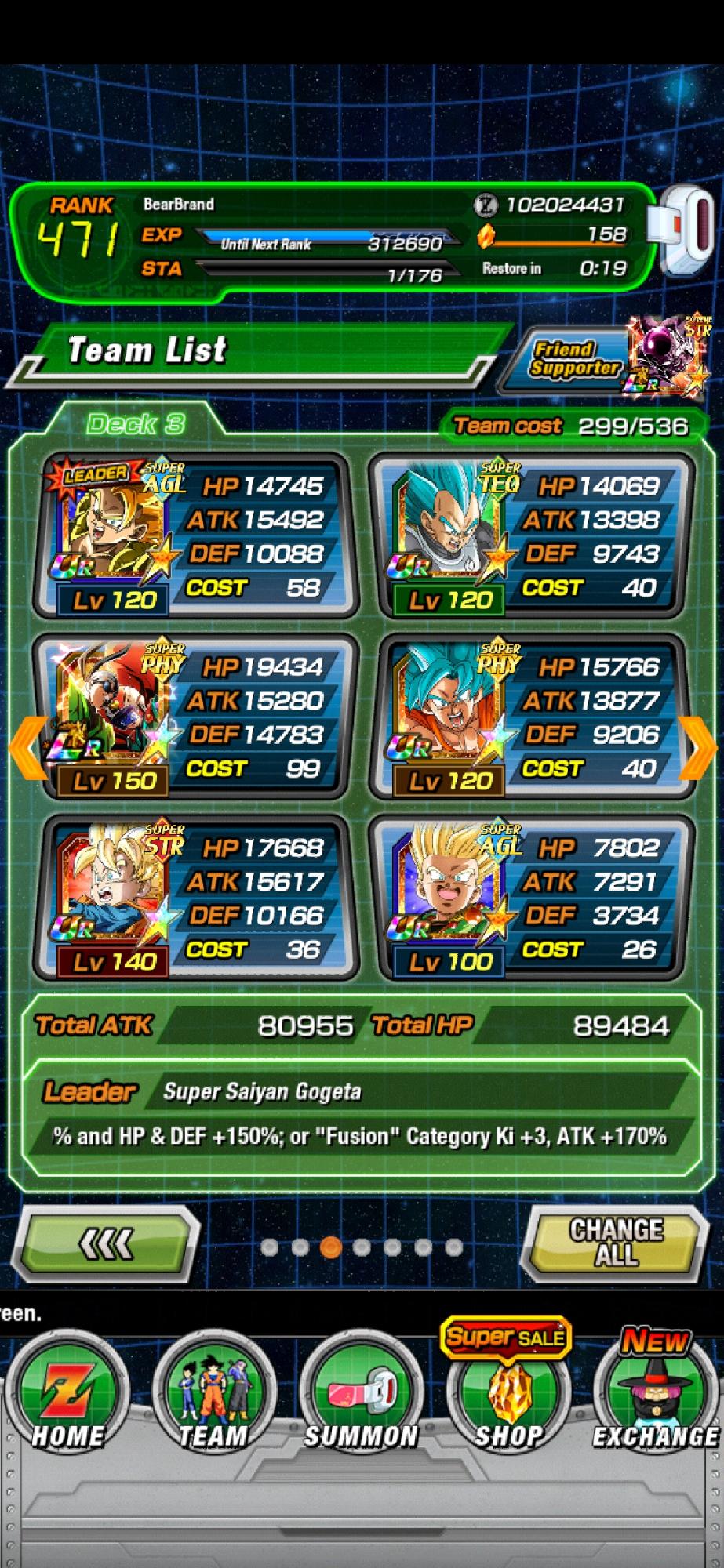Tap the Change All button
This screenshot has width=724, height=1568.
tap(616, 1241)
